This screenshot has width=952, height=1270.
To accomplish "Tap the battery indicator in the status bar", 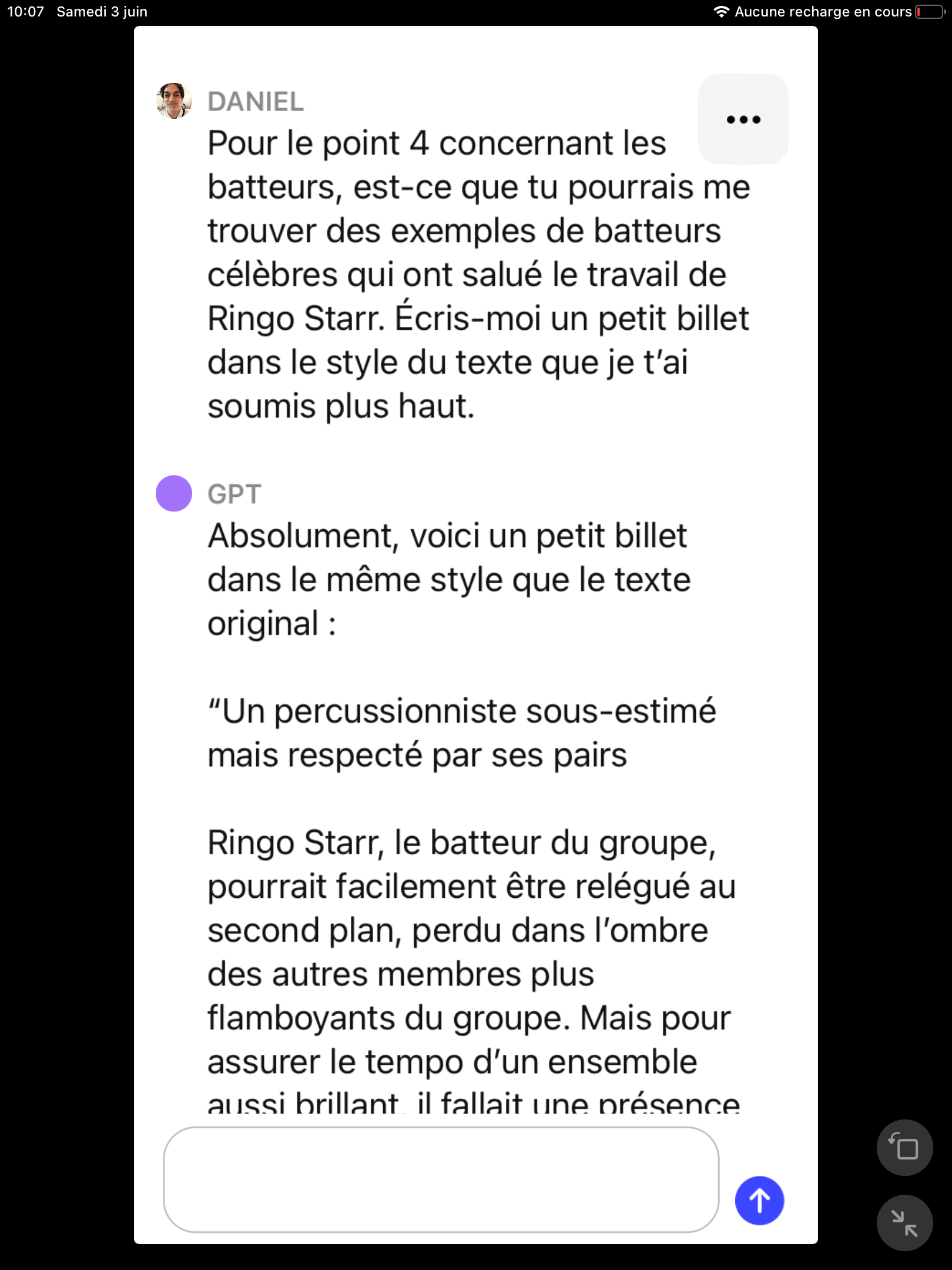I will pyautogui.click(x=927, y=11).
